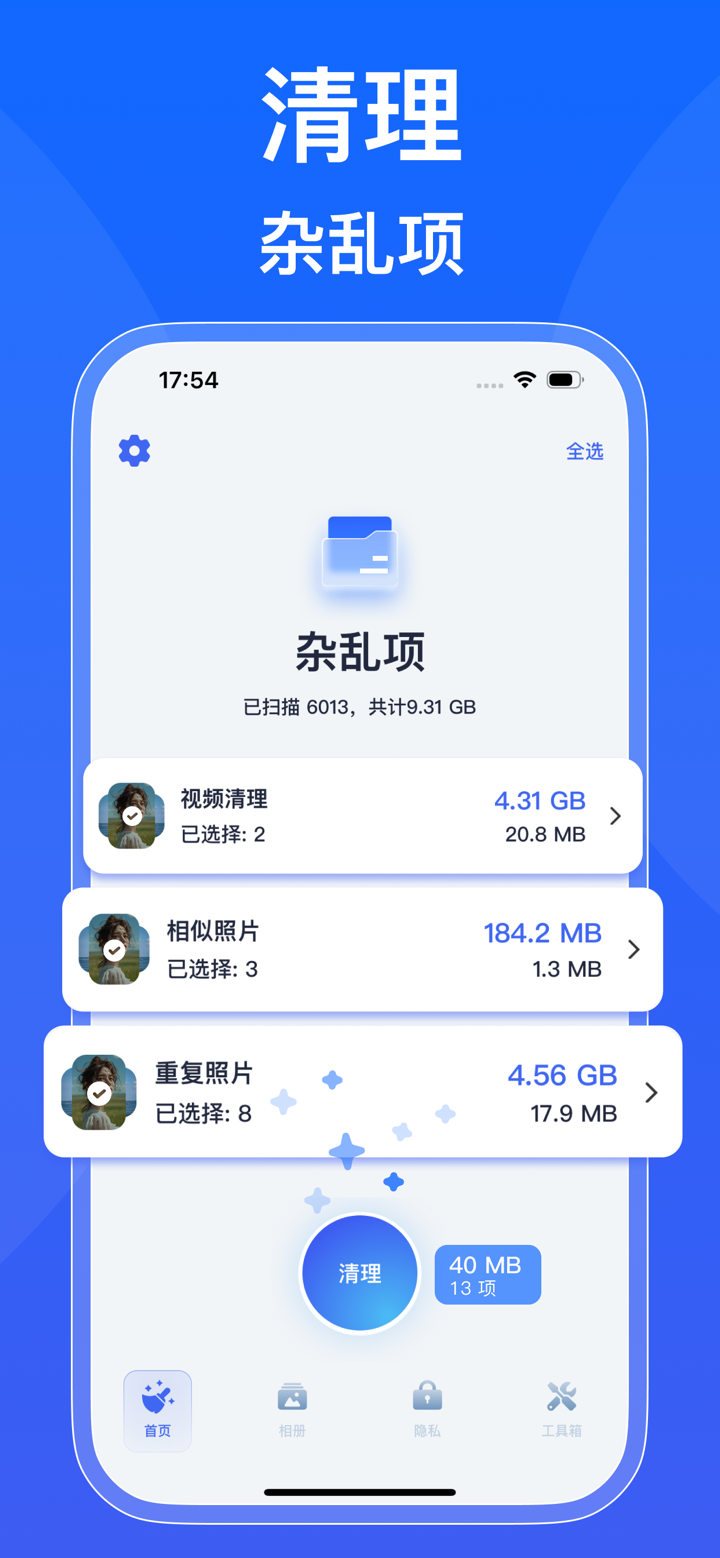The height and width of the screenshot is (1558, 720).
Task: Tap the 全选 select-all link
Action: pos(584,451)
